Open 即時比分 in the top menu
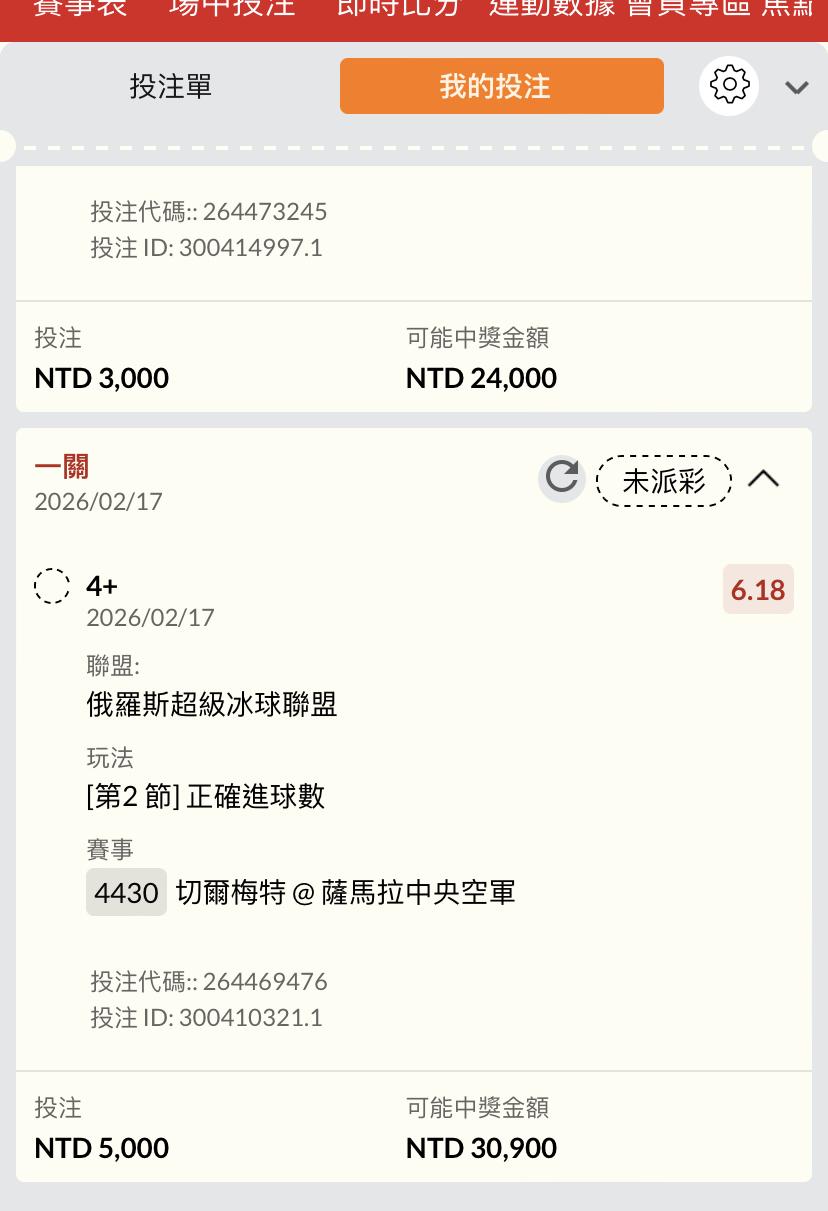This screenshot has height=1211, width=828. 399,6
